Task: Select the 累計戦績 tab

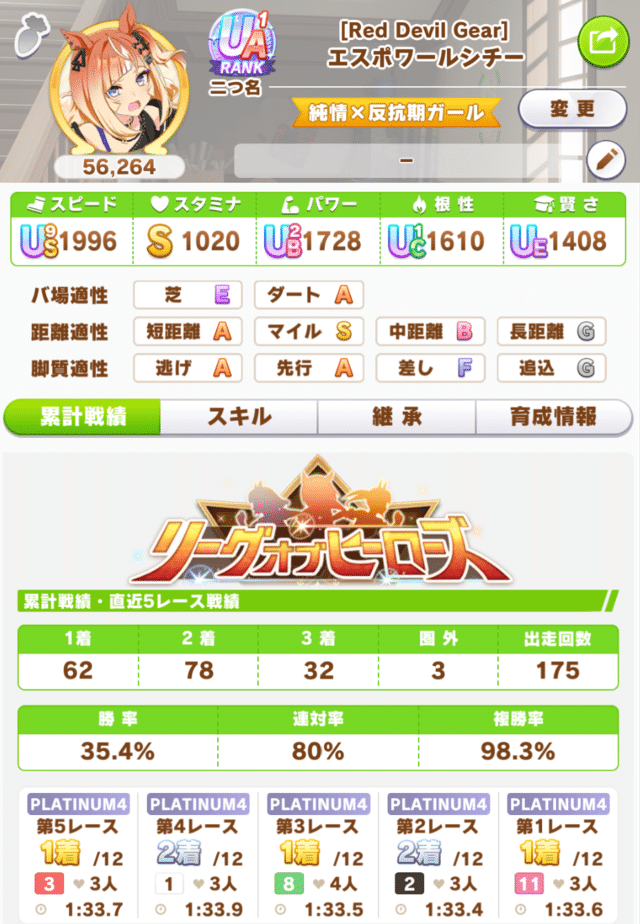Action: 82,417
